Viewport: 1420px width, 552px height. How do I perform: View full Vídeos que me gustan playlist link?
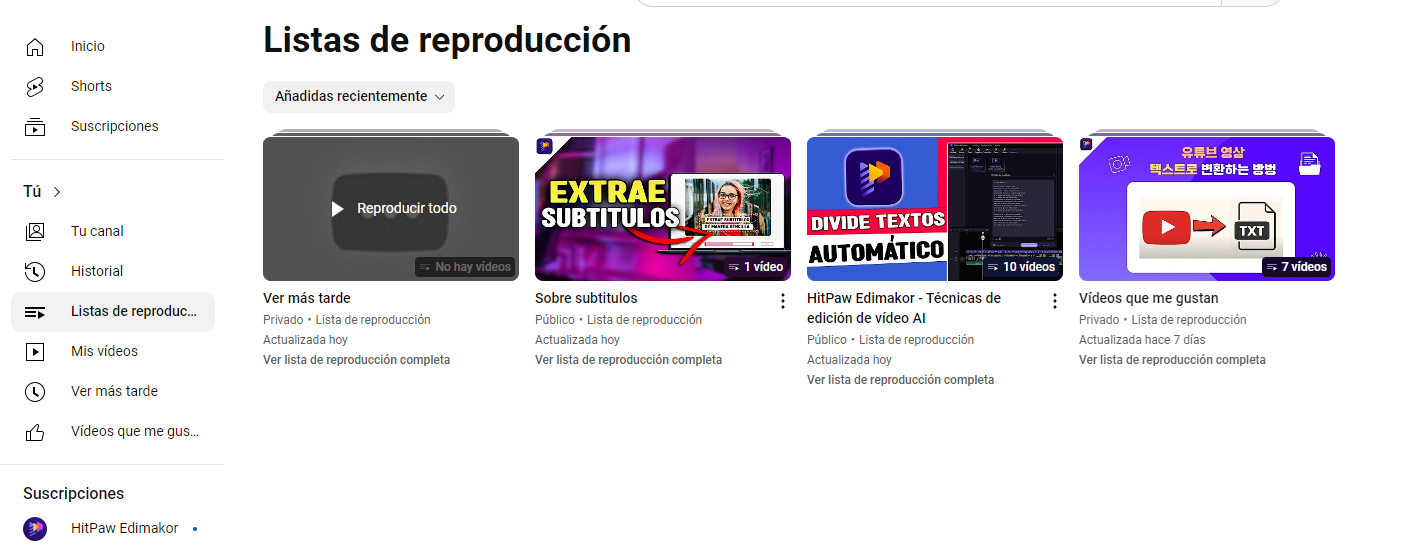pos(1172,360)
